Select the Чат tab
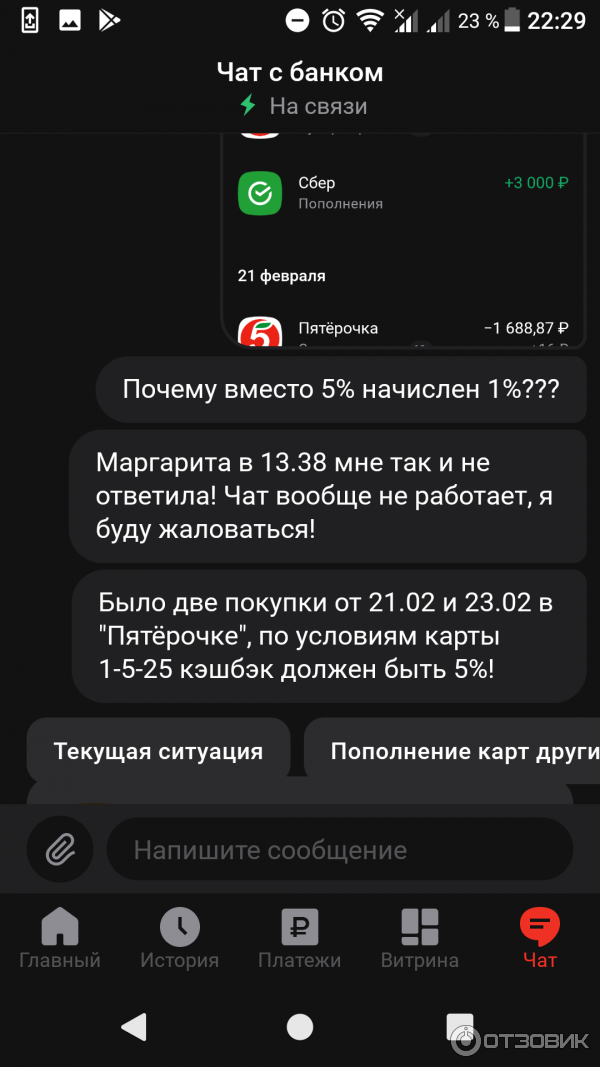This screenshot has width=600, height=1067. [x=540, y=939]
